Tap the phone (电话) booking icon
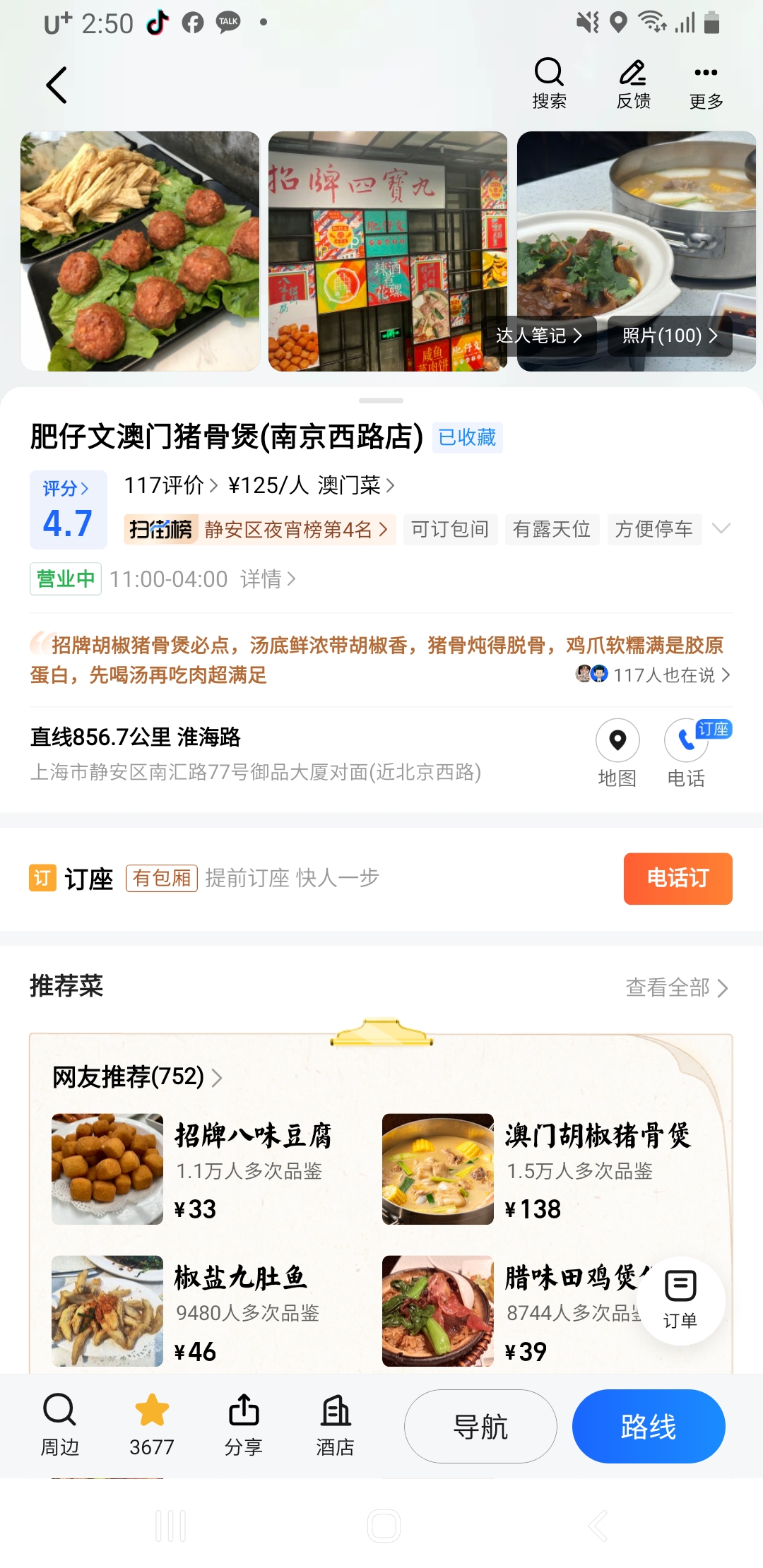Viewport: 763px width, 1568px height. [686, 742]
